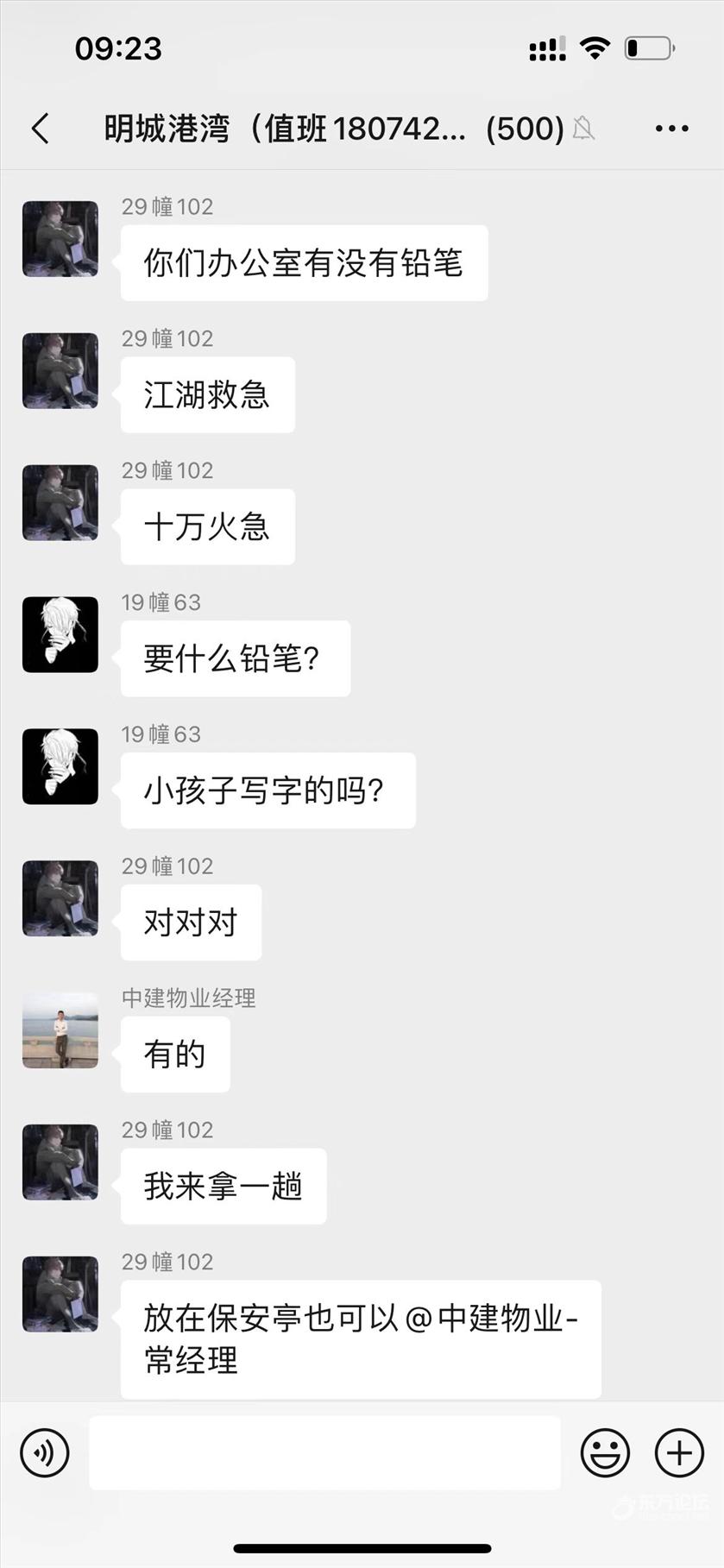Open avatar beside 你们办公室有没有铅笔 message
The height and width of the screenshot is (1568, 724).
(60, 239)
